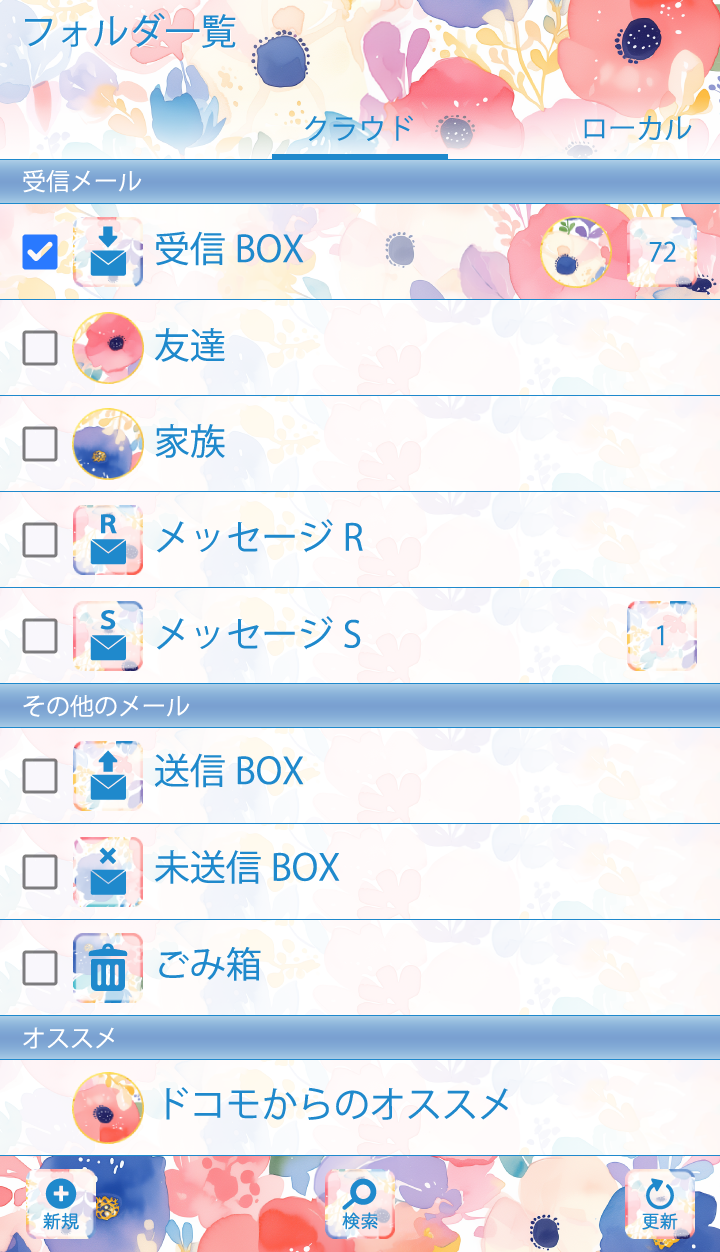Screen dimensions: 720x1252
Task: Tick the 家族 folder checkbox
Action: (x=40, y=444)
